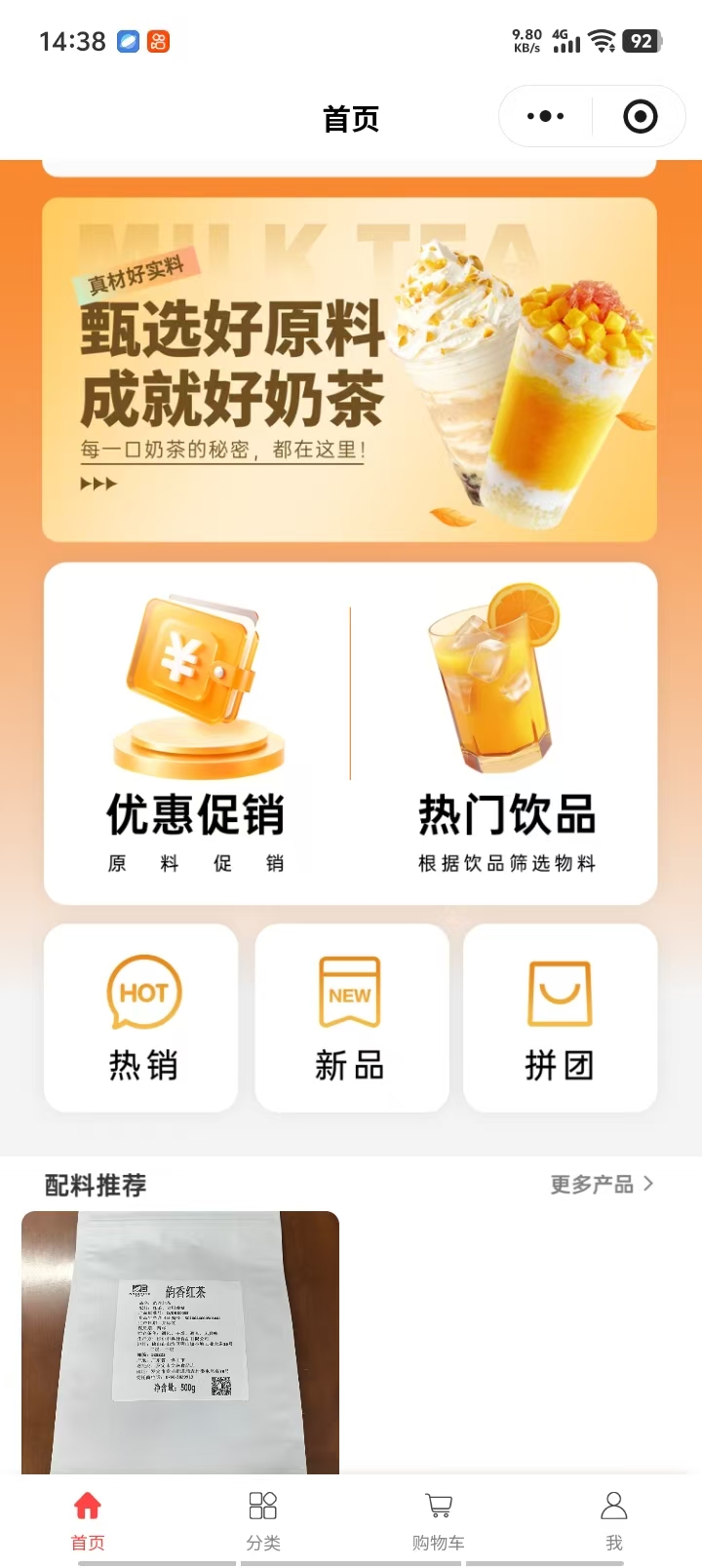Open the milk tea ingredients banner

[349, 371]
